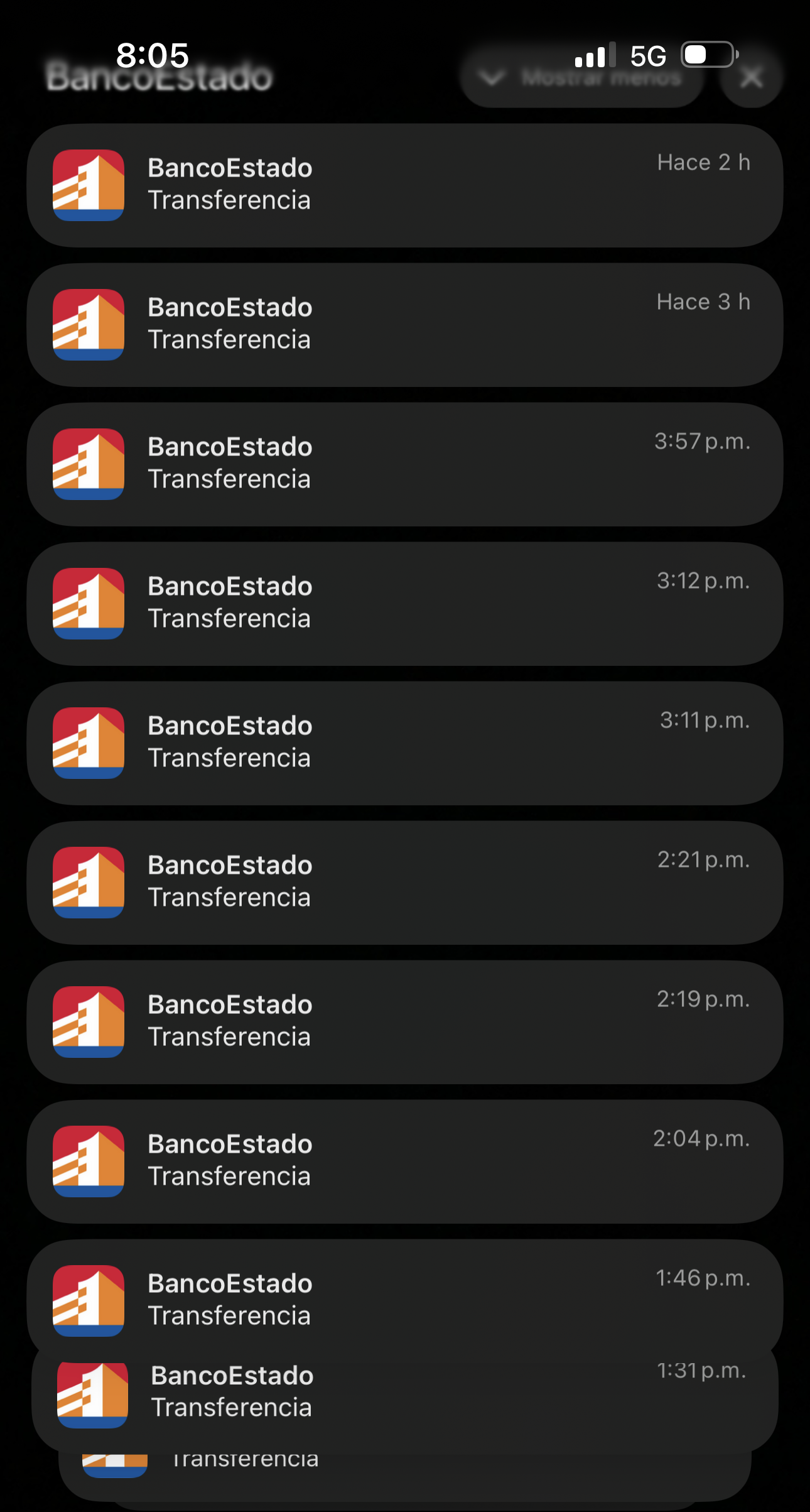Screen dimensions: 810x1512
Task: Open the 3:12 p.m. Transferencia notification
Action: [405, 604]
